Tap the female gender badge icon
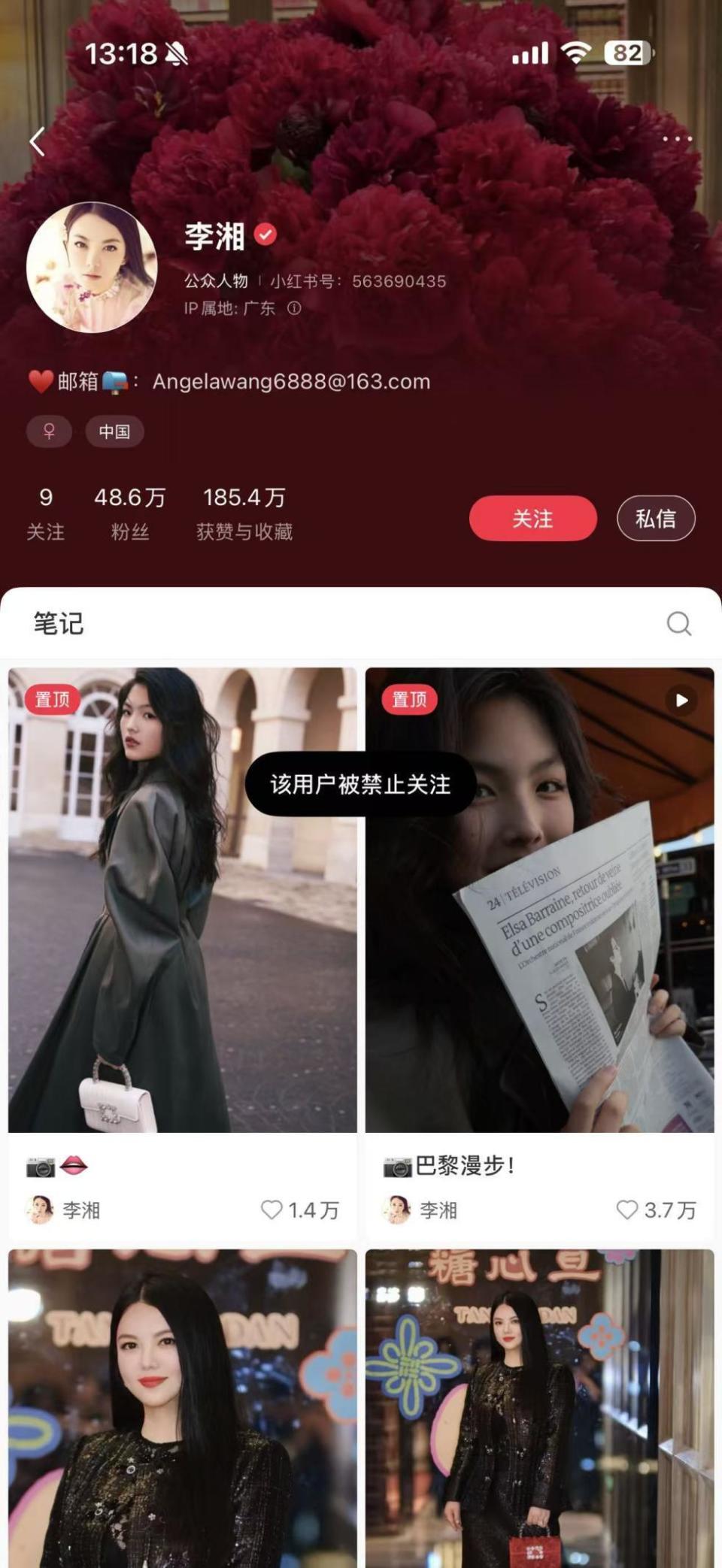The image size is (722, 1568). tap(49, 431)
